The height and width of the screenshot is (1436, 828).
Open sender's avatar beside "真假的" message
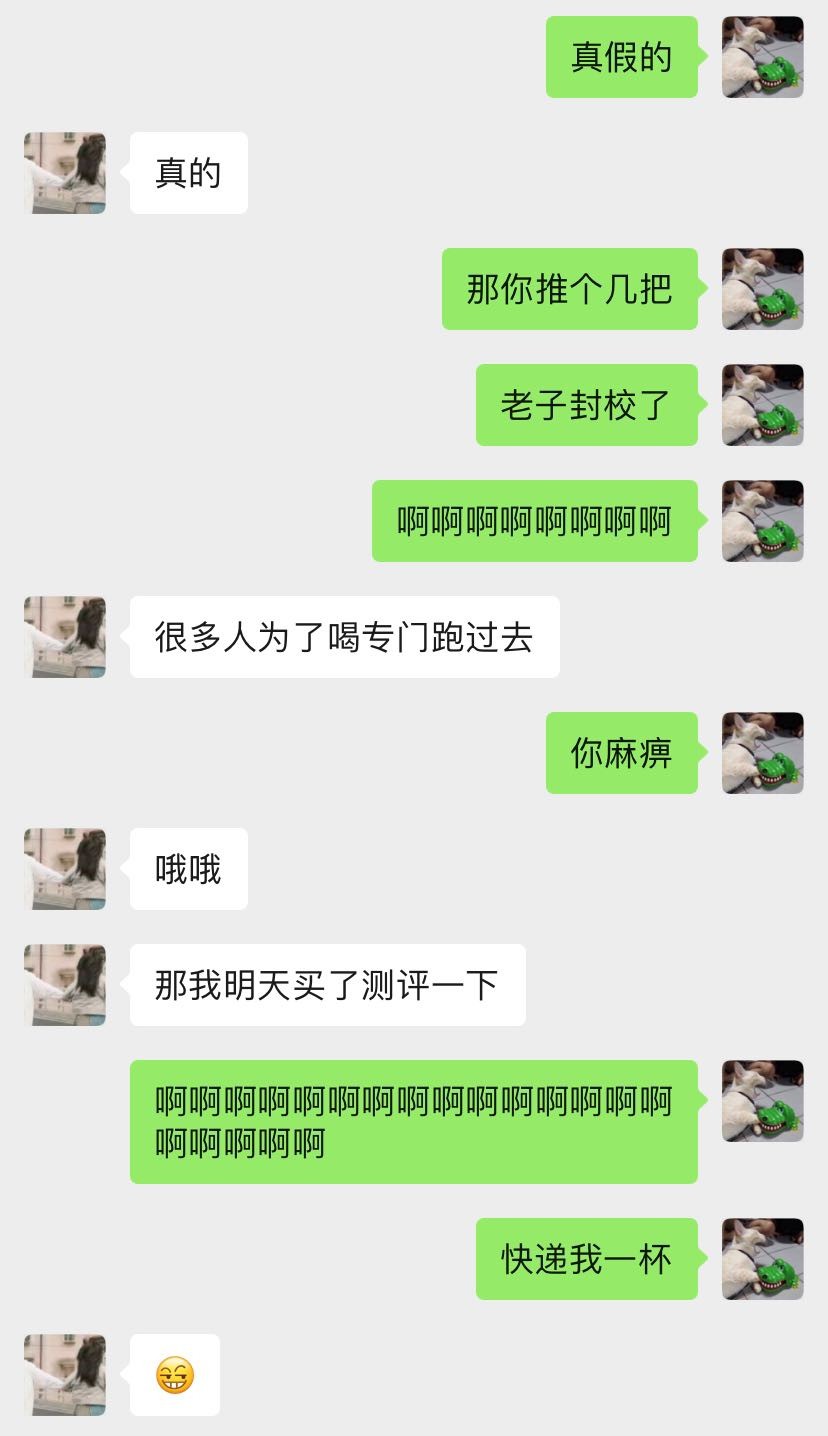tap(762, 57)
